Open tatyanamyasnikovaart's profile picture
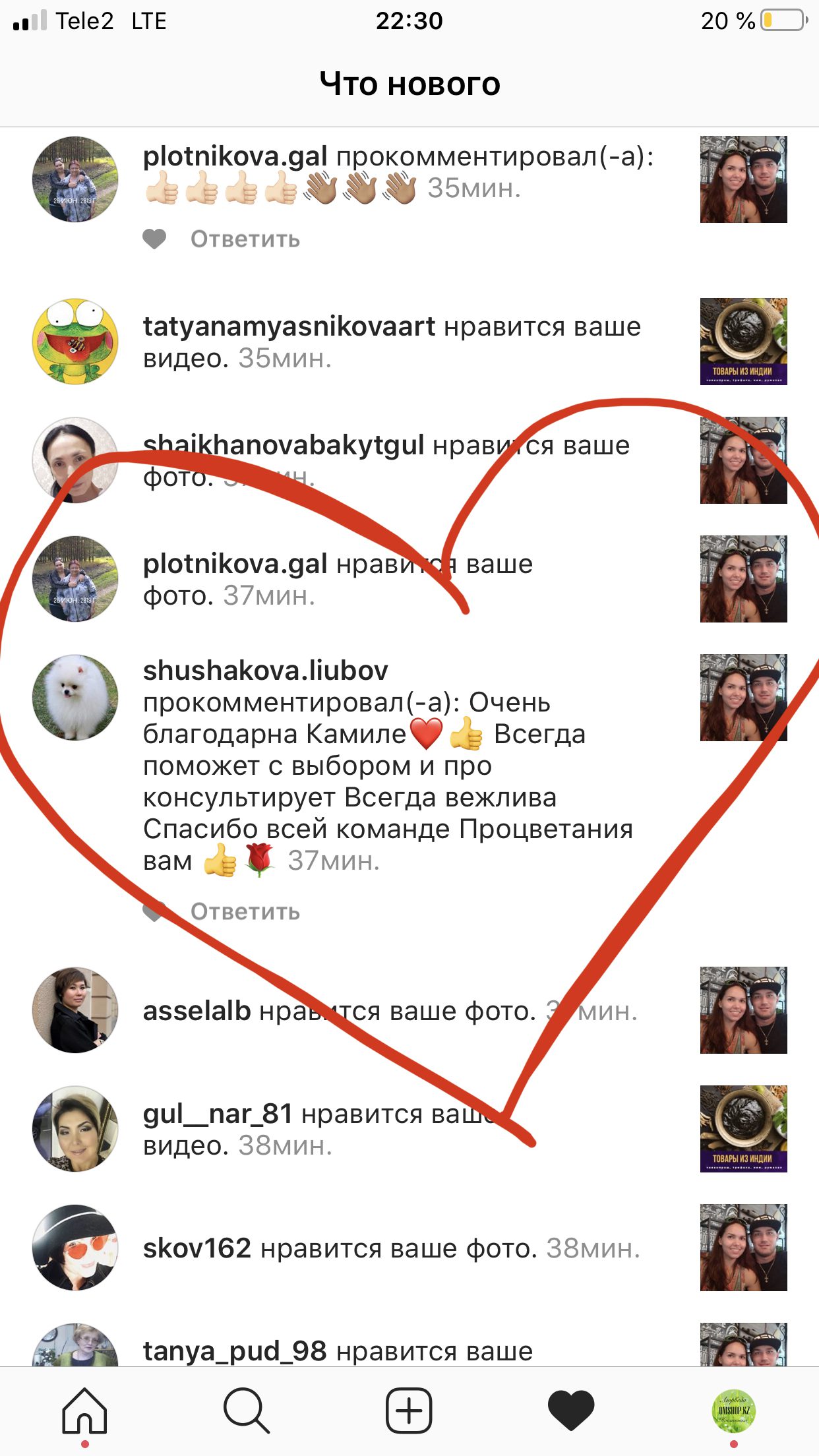This screenshot has height=1456, width=819. tap(75, 342)
